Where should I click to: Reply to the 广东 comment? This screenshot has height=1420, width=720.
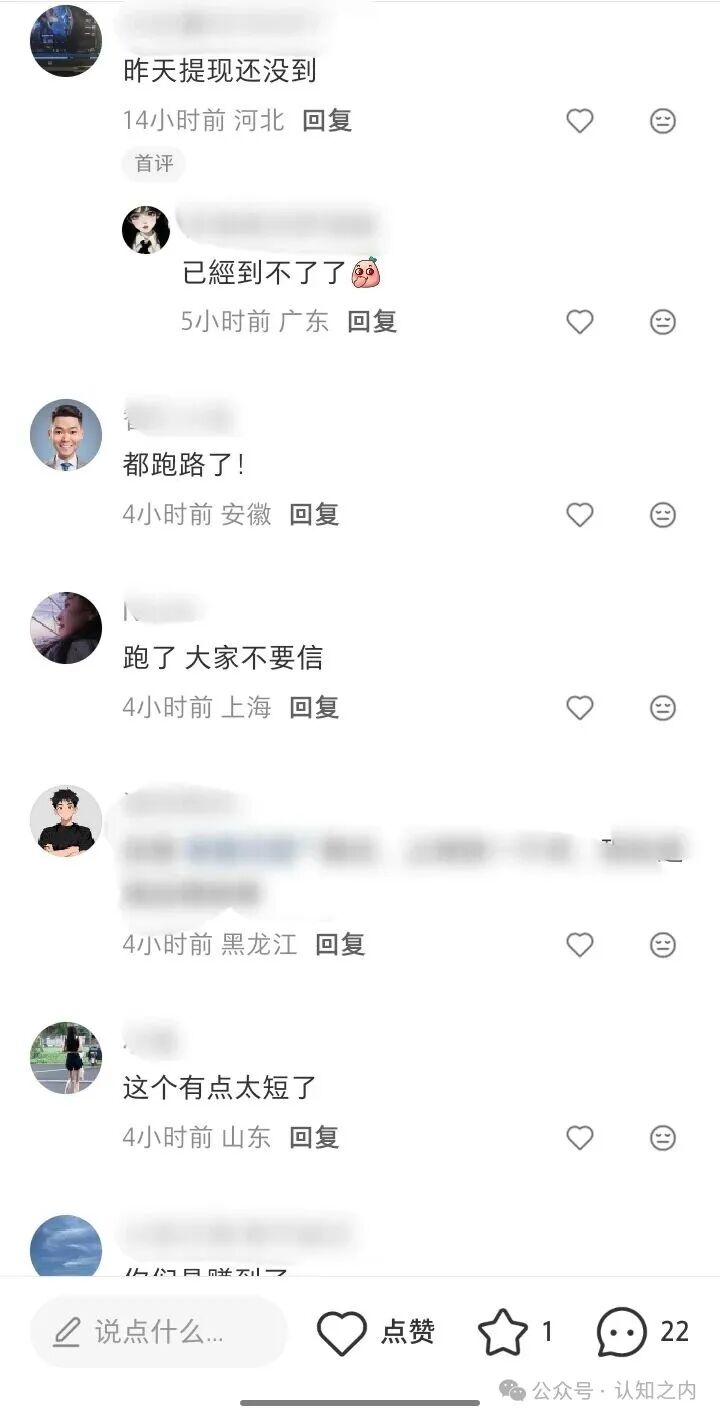click(x=372, y=322)
